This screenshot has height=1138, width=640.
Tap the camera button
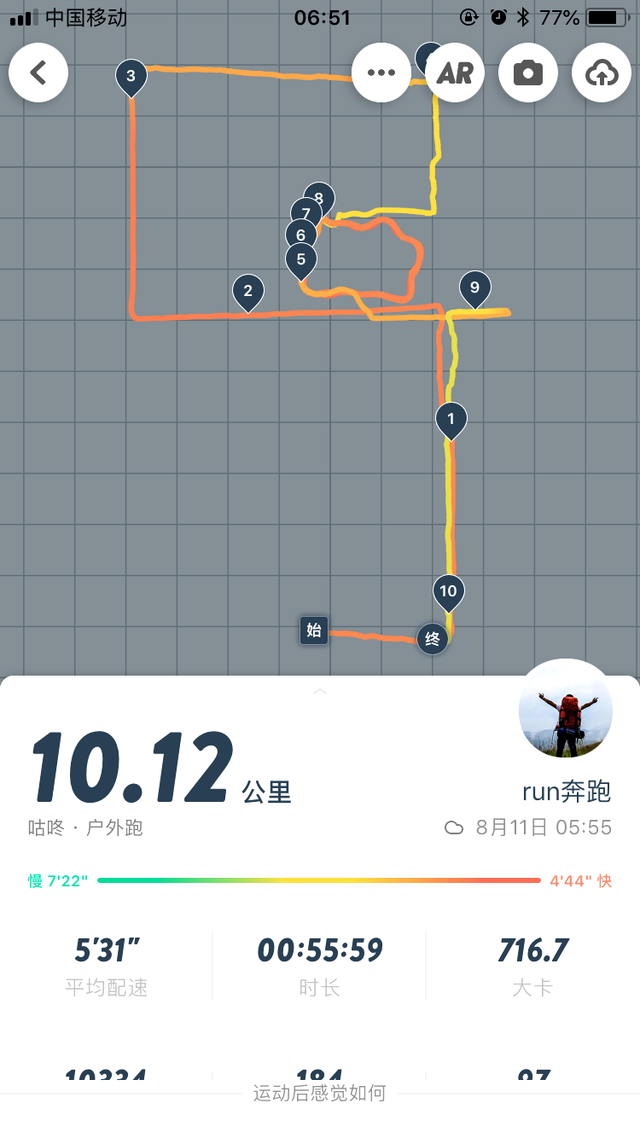pos(528,73)
